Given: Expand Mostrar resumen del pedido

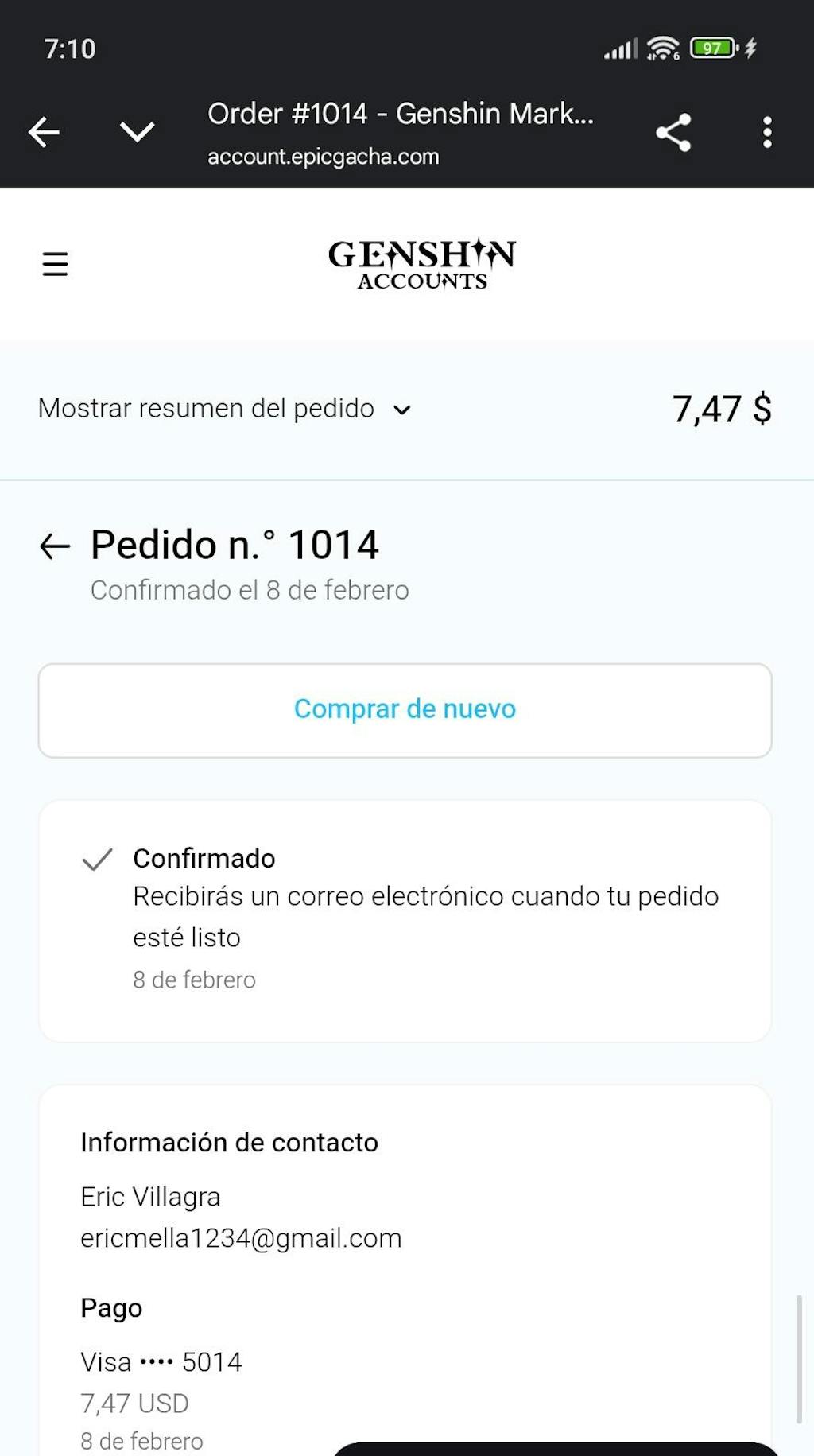Looking at the screenshot, I should point(224,409).
